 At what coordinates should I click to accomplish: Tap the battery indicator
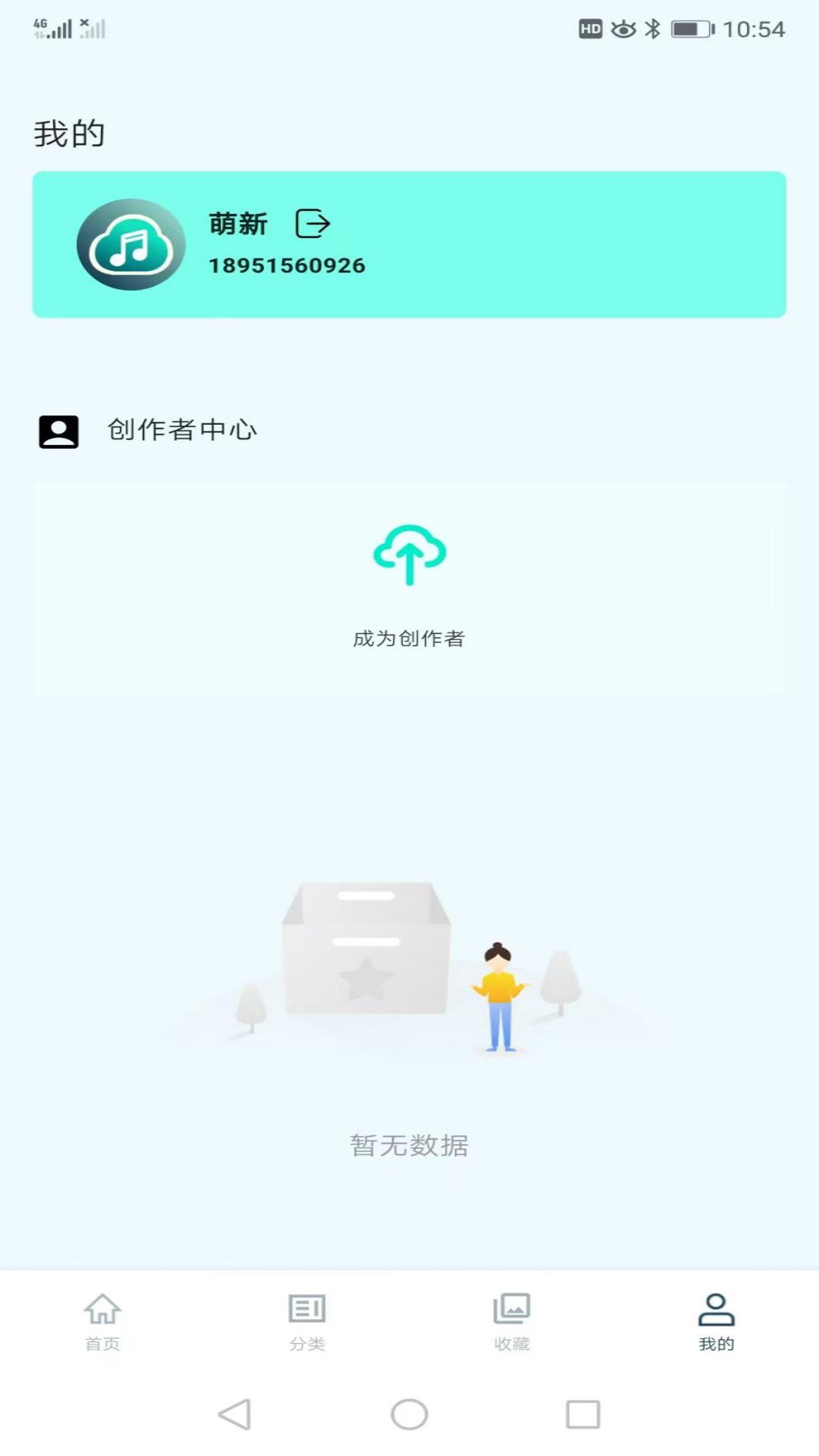pyautogui.click(x=692, y=29)
